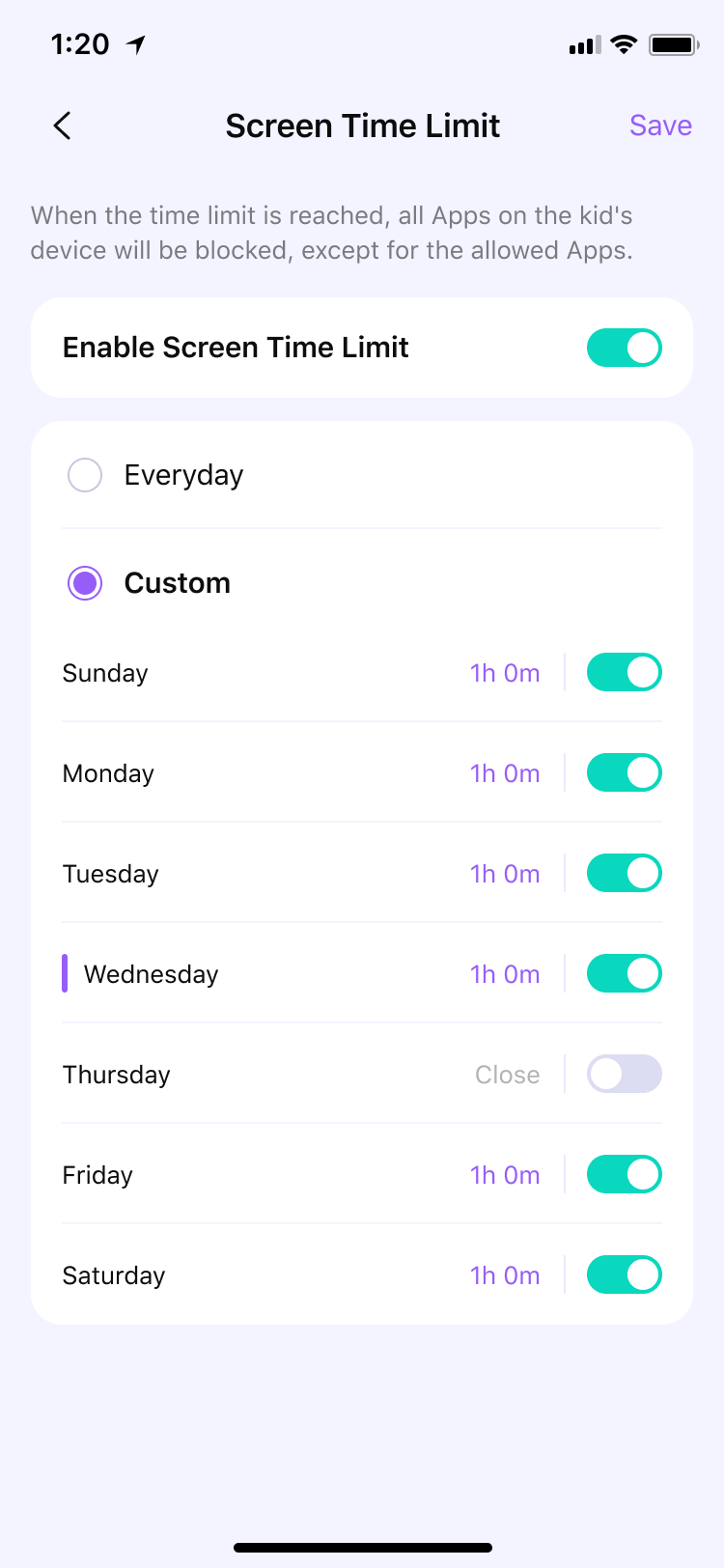Select the Custom radio button
Image resolution: width=724 pixels, height=1568 pixels.
coord(85,583)
